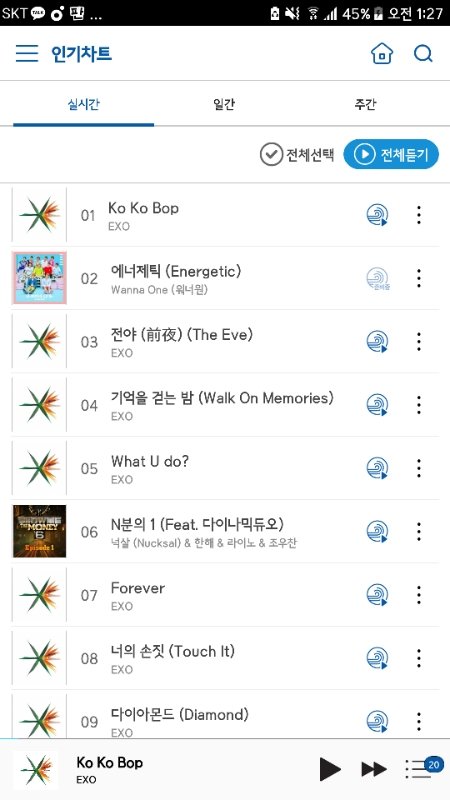Open the more options for 너의 손짓 (Touch It)
The width and height of the screenshot is (450, 800).
tap(419, 658)
